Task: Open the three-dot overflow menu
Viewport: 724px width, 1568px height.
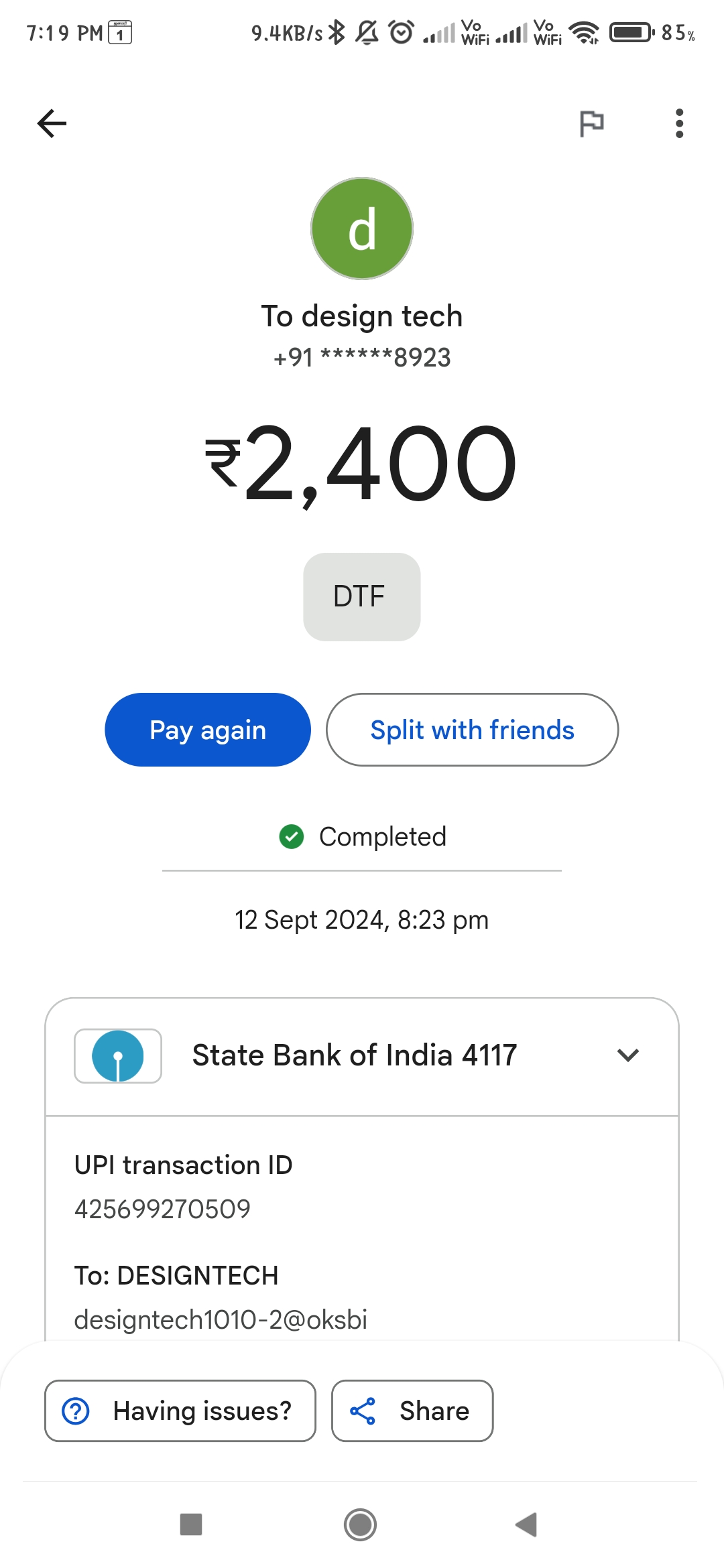Action: [679, 123]
